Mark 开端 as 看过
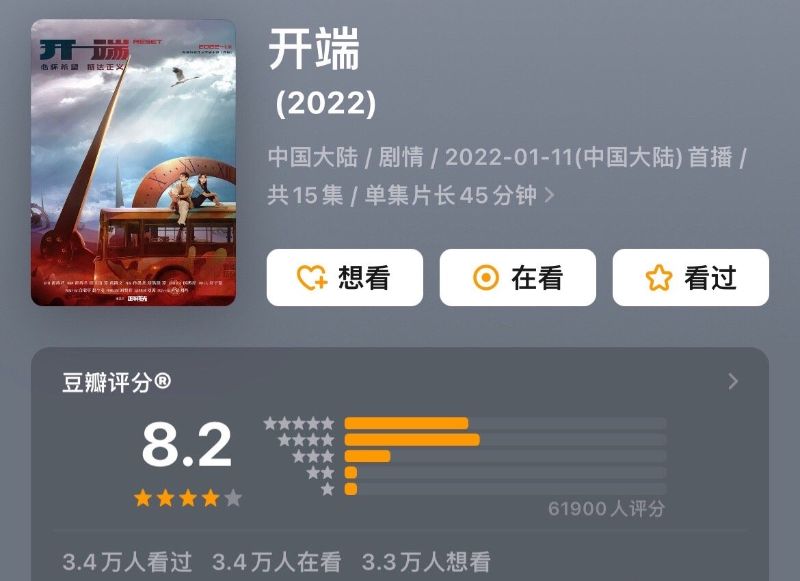This screenshot has width=800, height=581. [x=690, y=278]
